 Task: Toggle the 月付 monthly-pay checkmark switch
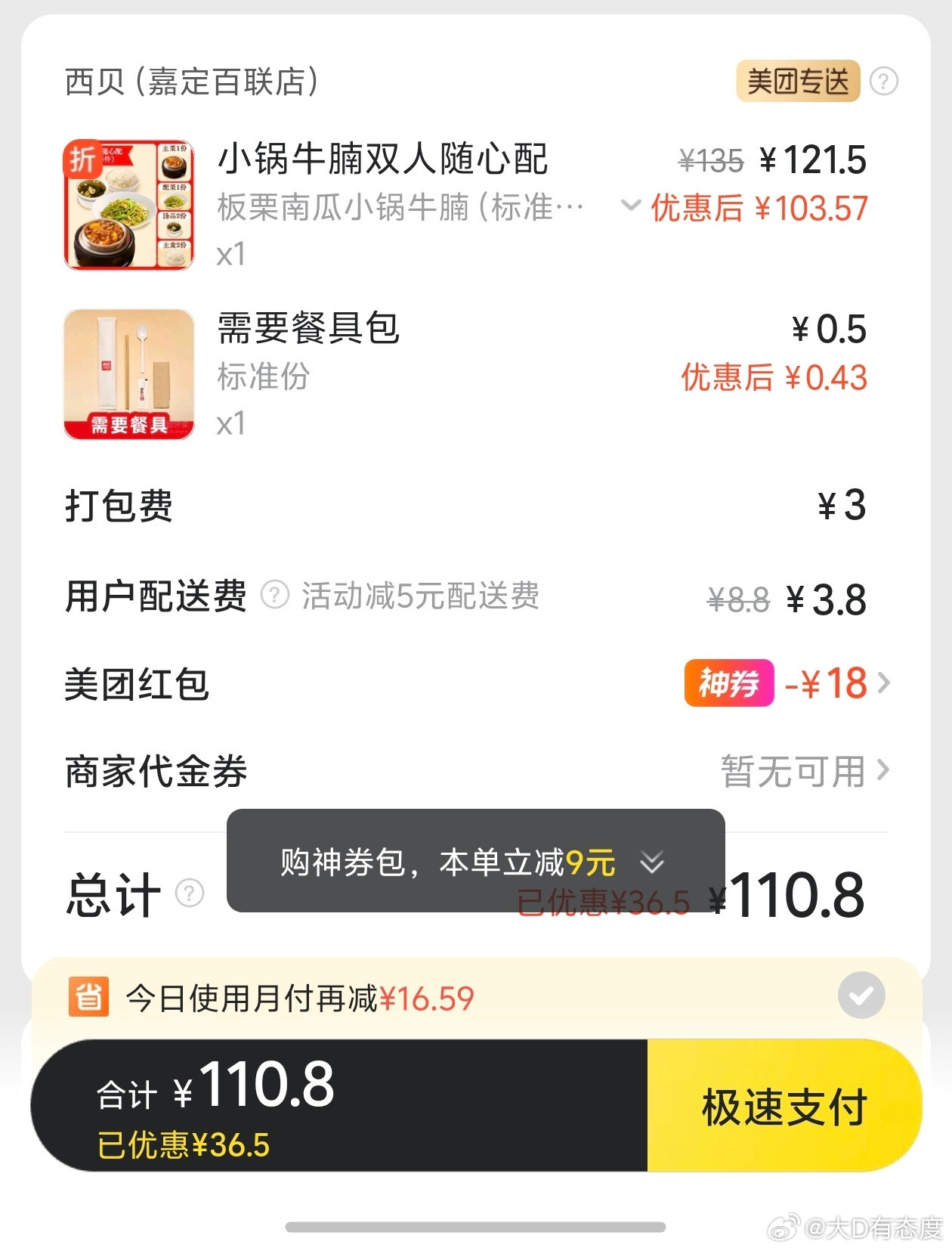click(x=861, y=996)
